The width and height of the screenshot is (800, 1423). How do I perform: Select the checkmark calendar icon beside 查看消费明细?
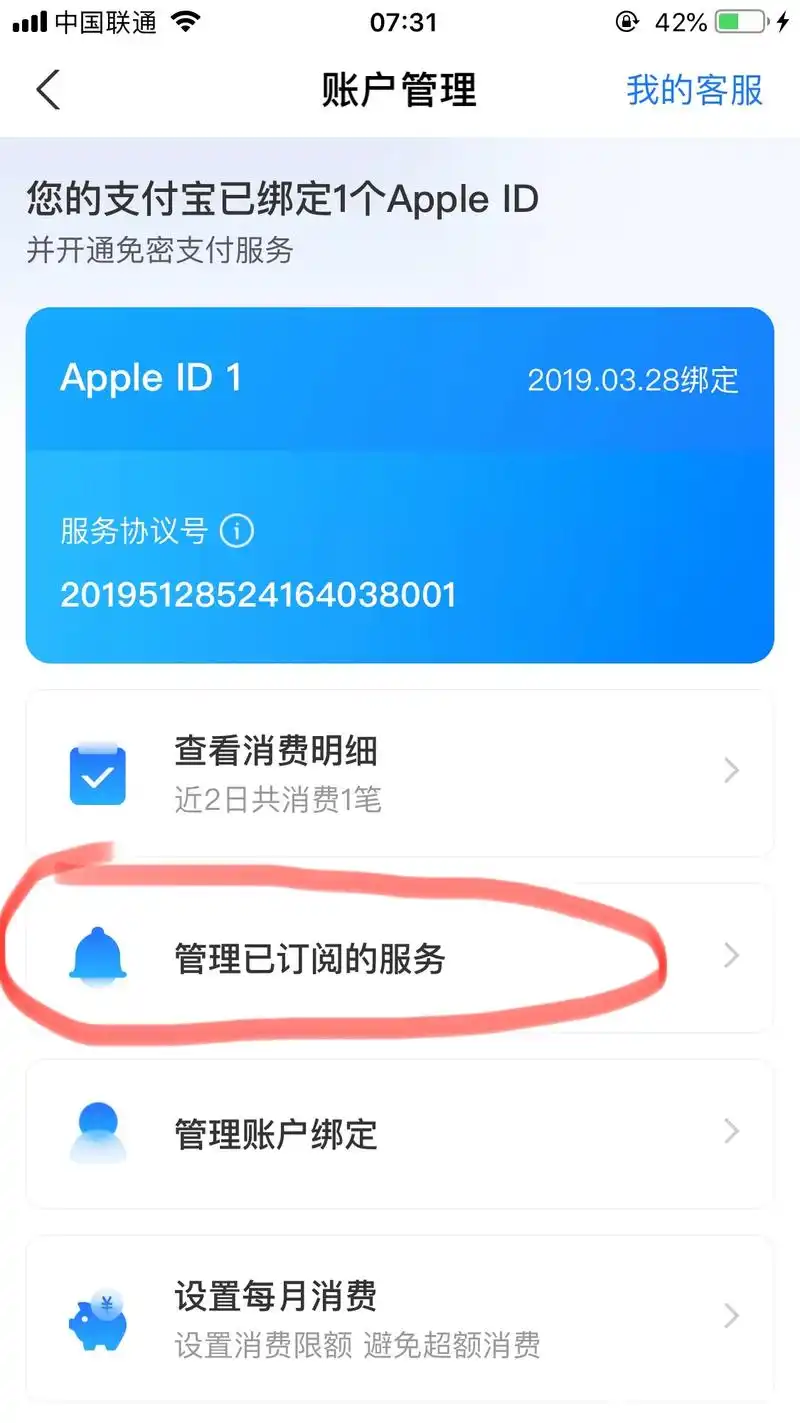[x=97, y=773]
